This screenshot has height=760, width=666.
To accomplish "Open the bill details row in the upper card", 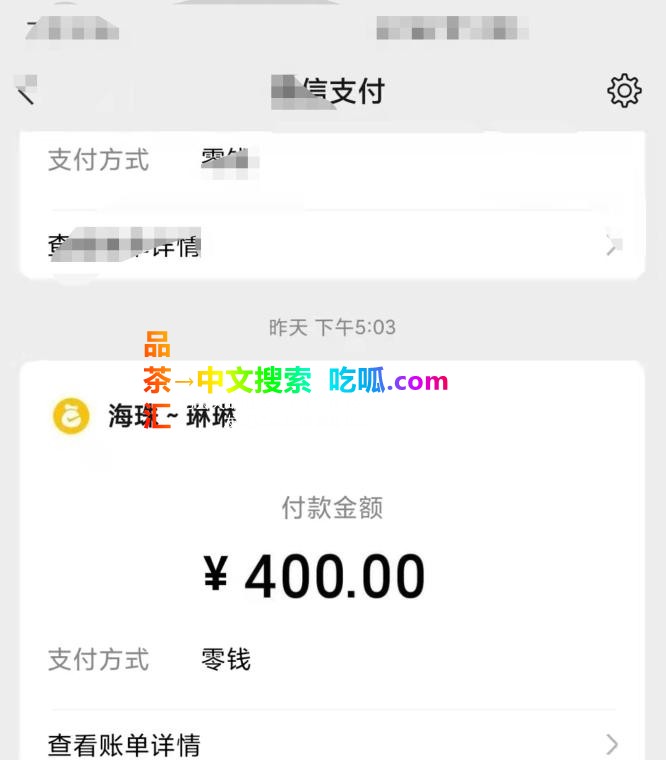I will click(x=332, y=244).
